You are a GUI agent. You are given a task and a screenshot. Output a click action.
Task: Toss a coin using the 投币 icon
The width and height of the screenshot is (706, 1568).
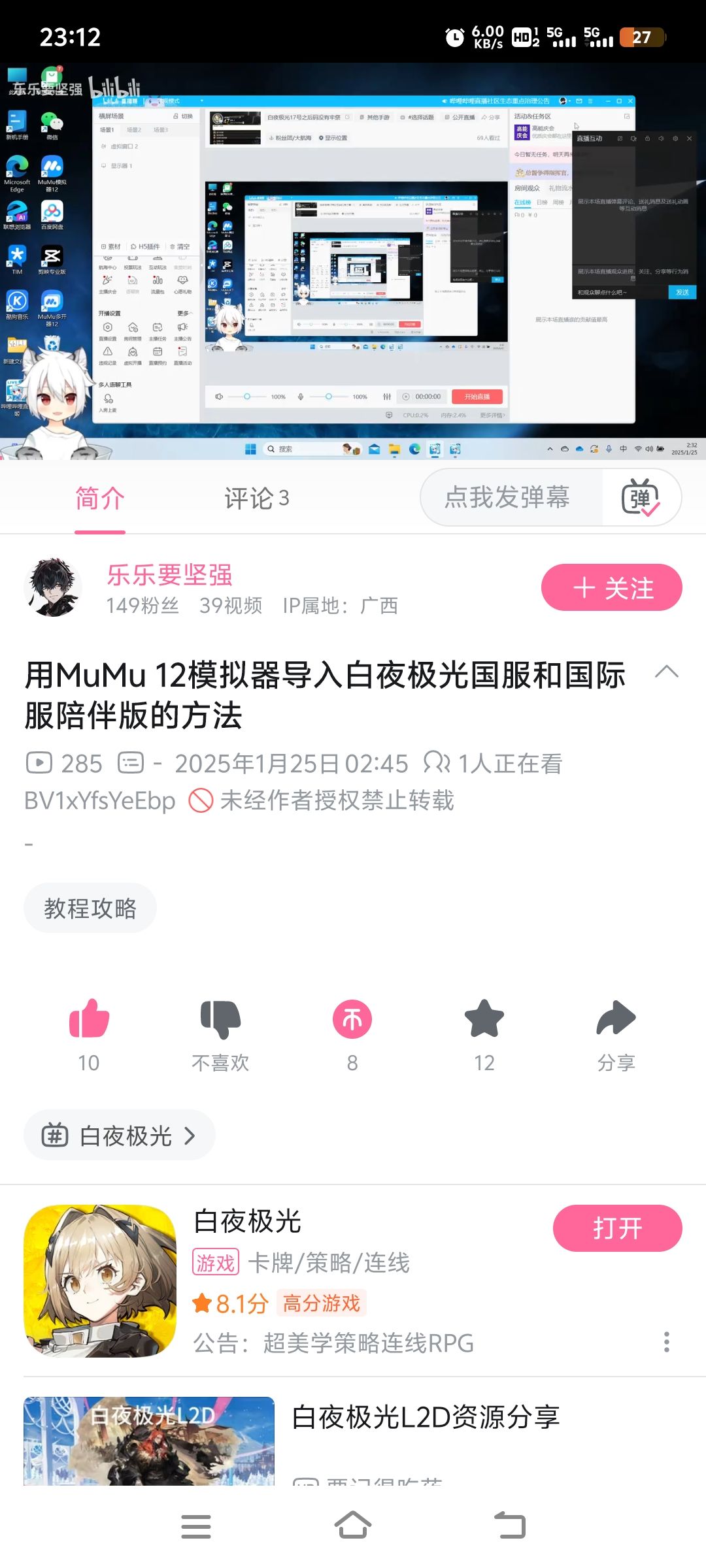352,1019
